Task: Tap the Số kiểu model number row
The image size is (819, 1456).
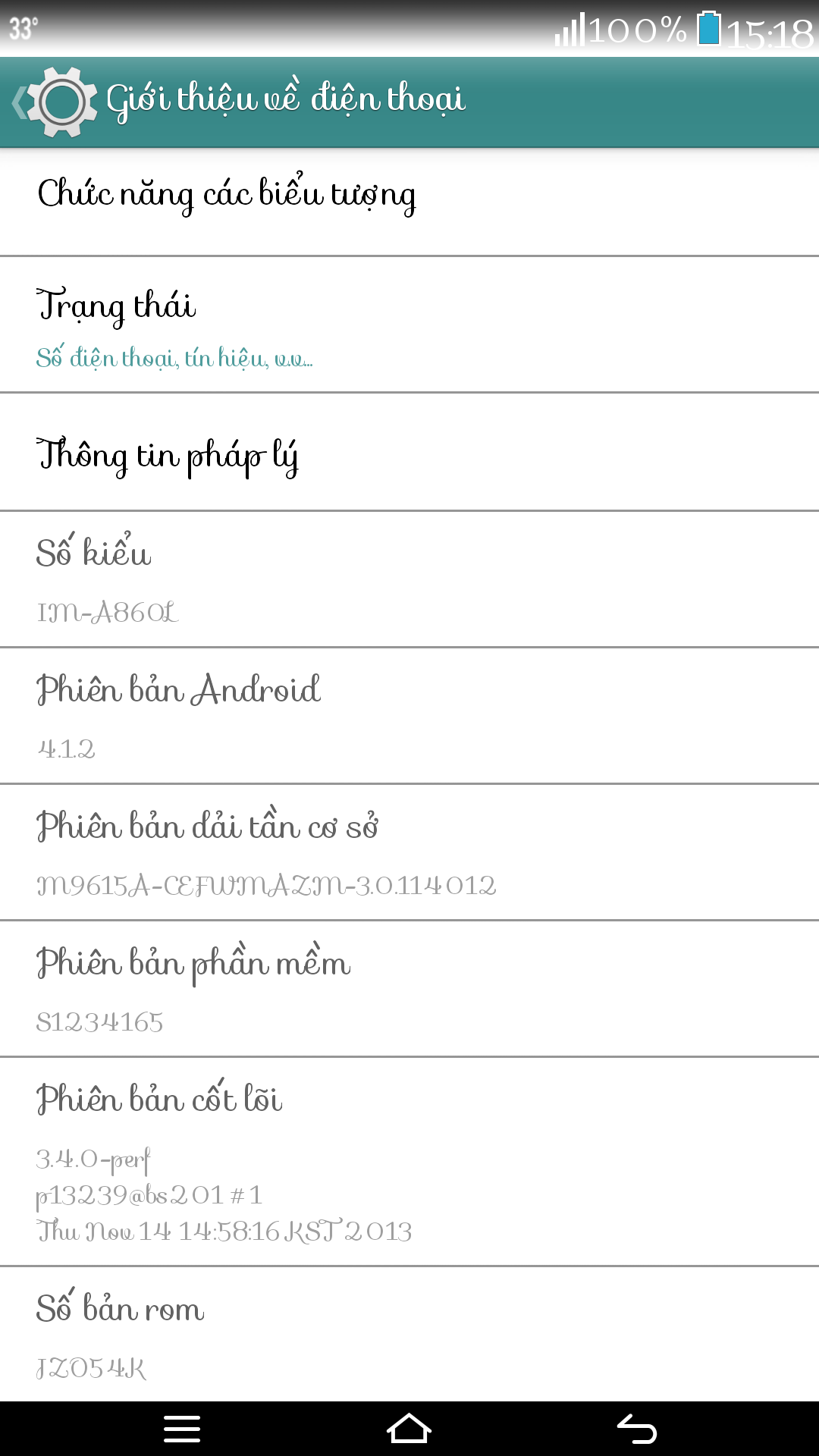Action: click(x=409, y=579)
